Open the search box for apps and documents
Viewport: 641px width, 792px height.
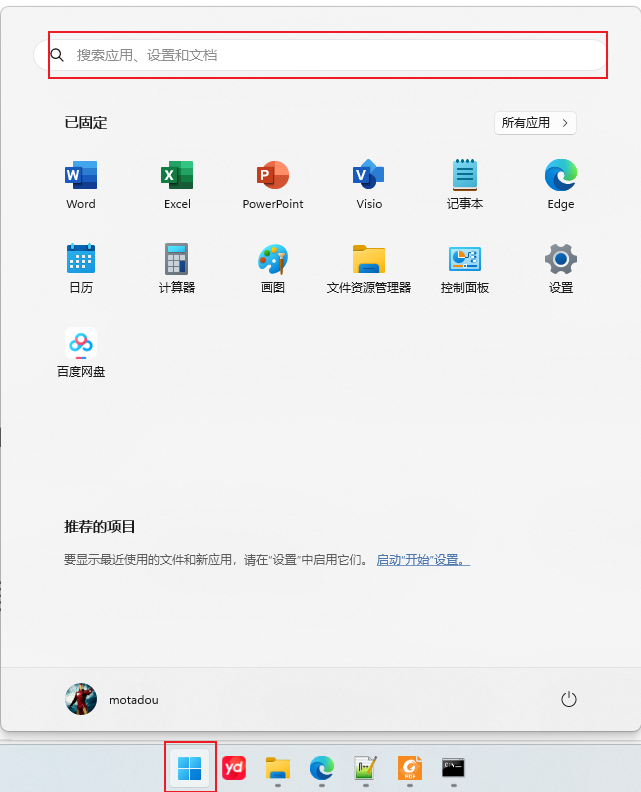point(320,55)
